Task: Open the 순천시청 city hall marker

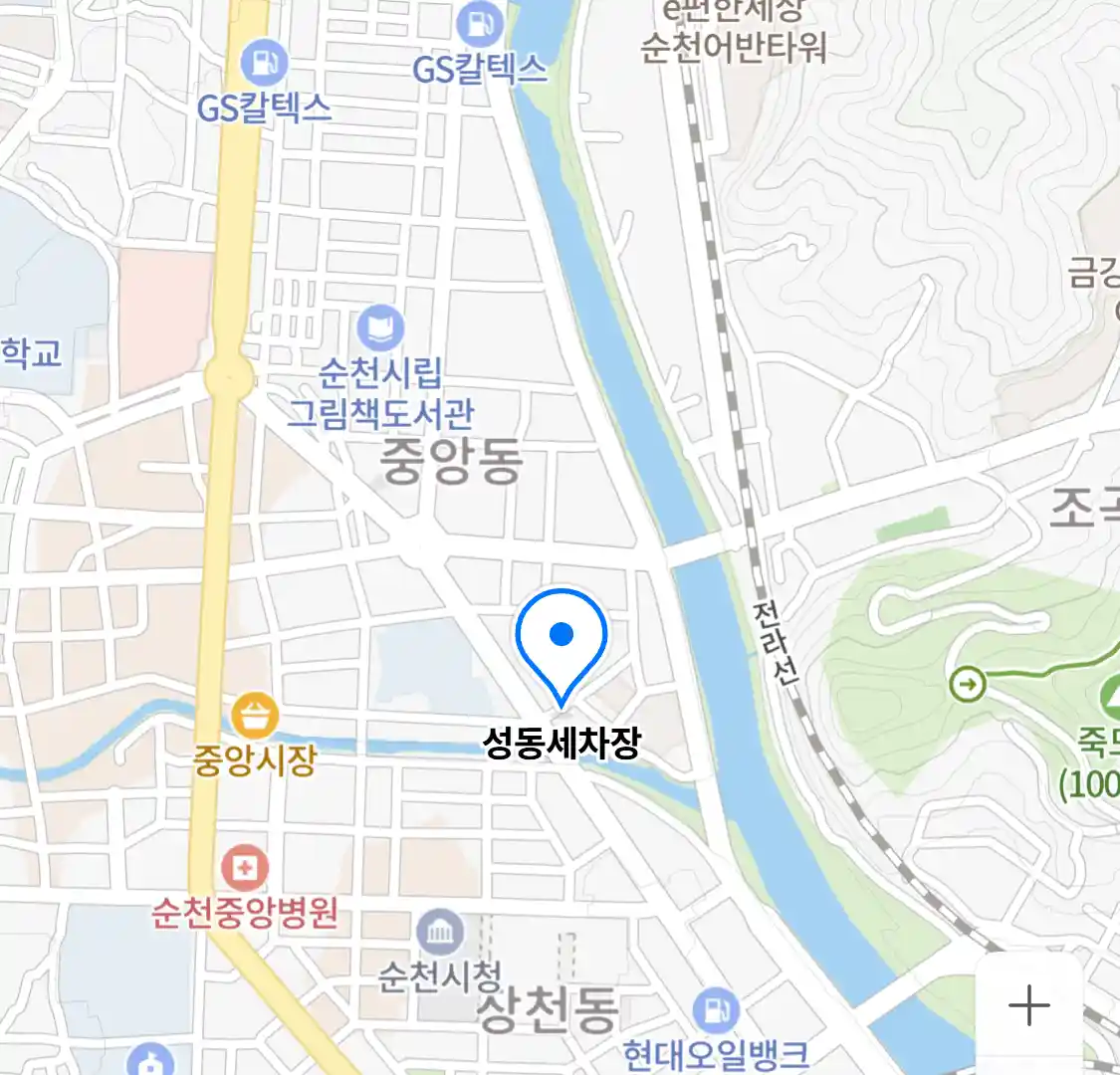Action: coord(439,933)
